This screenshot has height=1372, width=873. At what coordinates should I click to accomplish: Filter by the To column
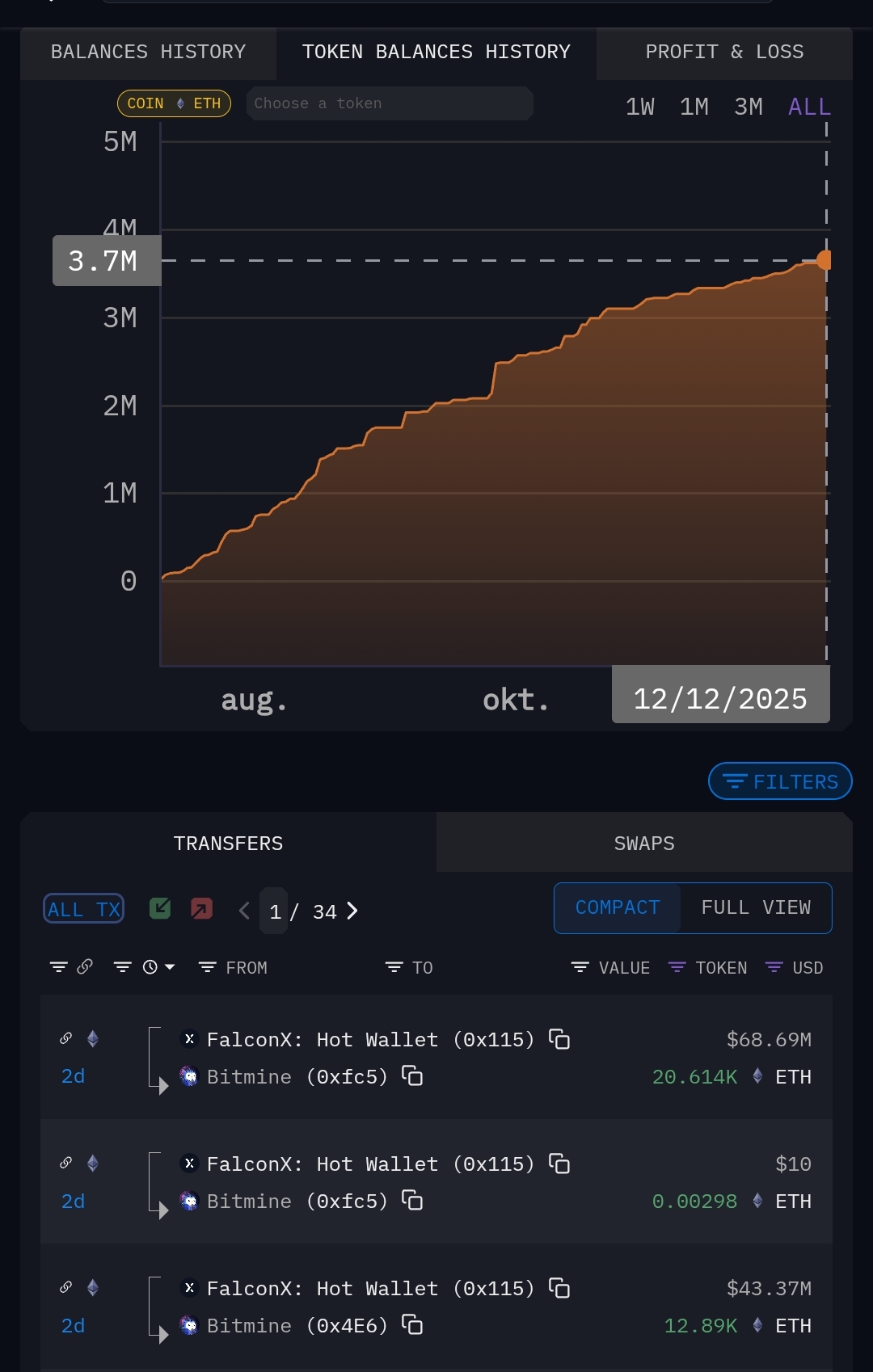click(x=409, y=967)
